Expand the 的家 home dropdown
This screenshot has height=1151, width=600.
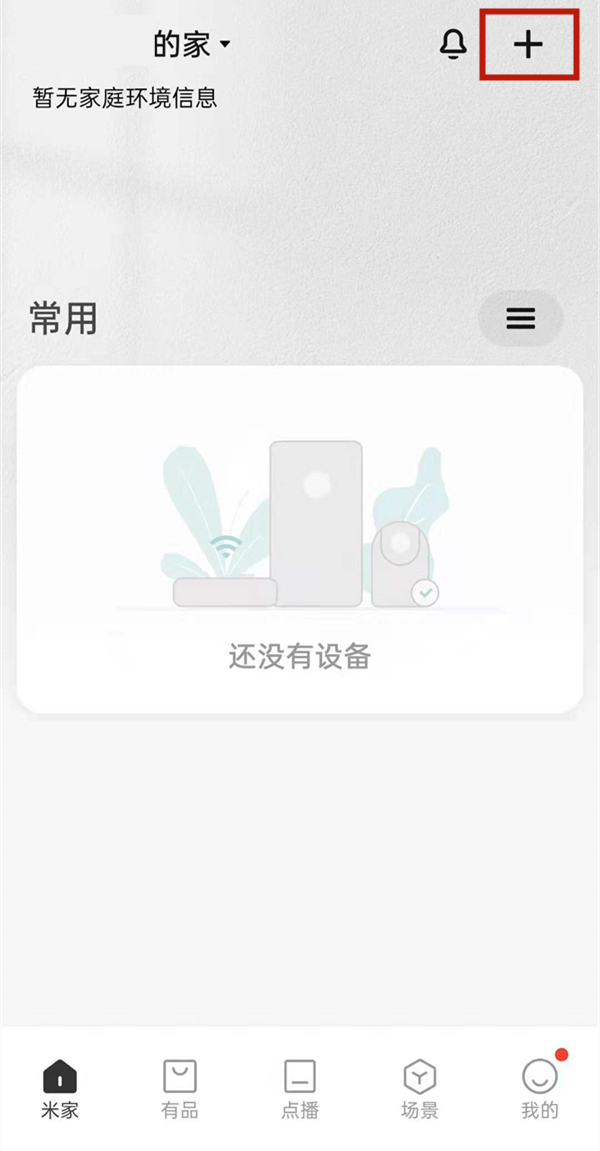coord(192,45)
